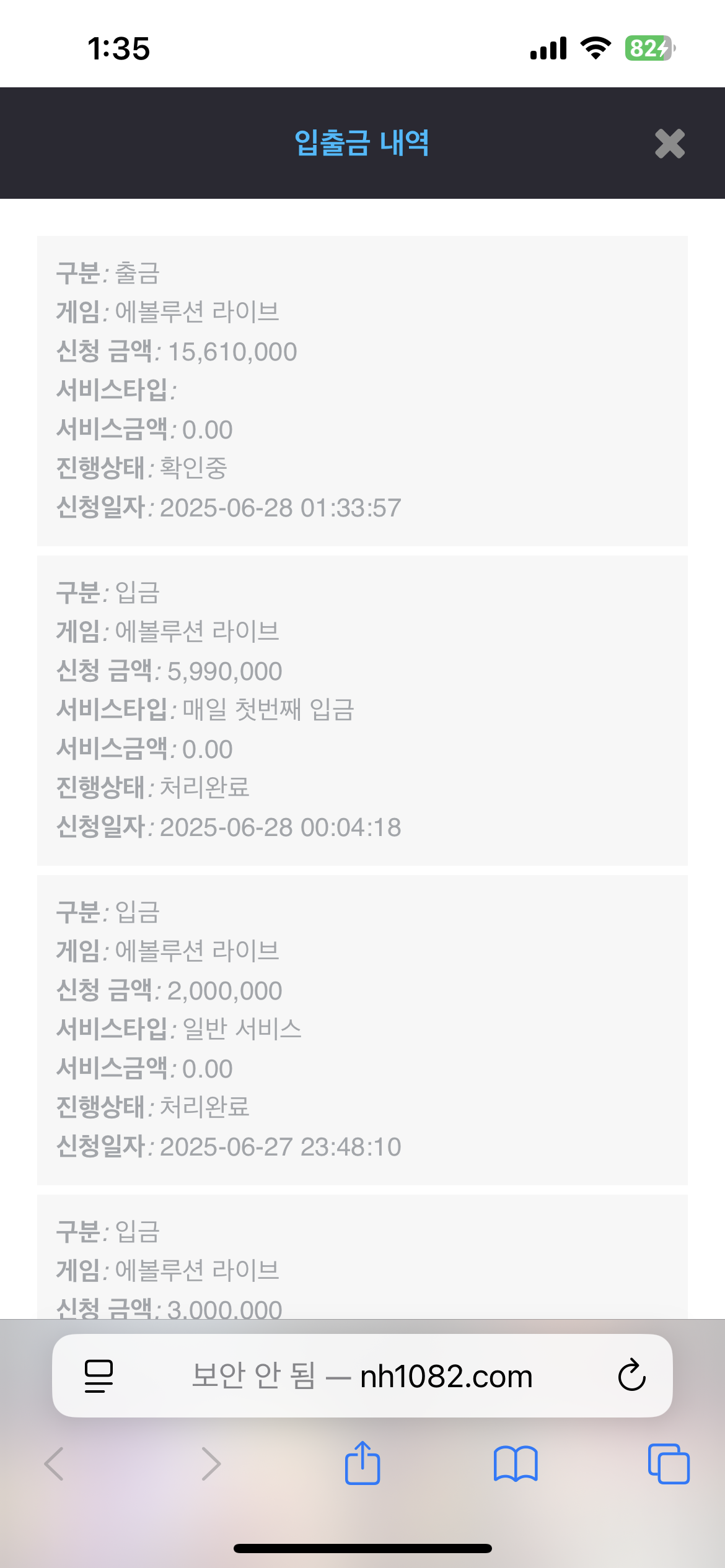Open Safari page settings menu
This screenshot has height=1568, width=725.
(x=99, y=1375)
